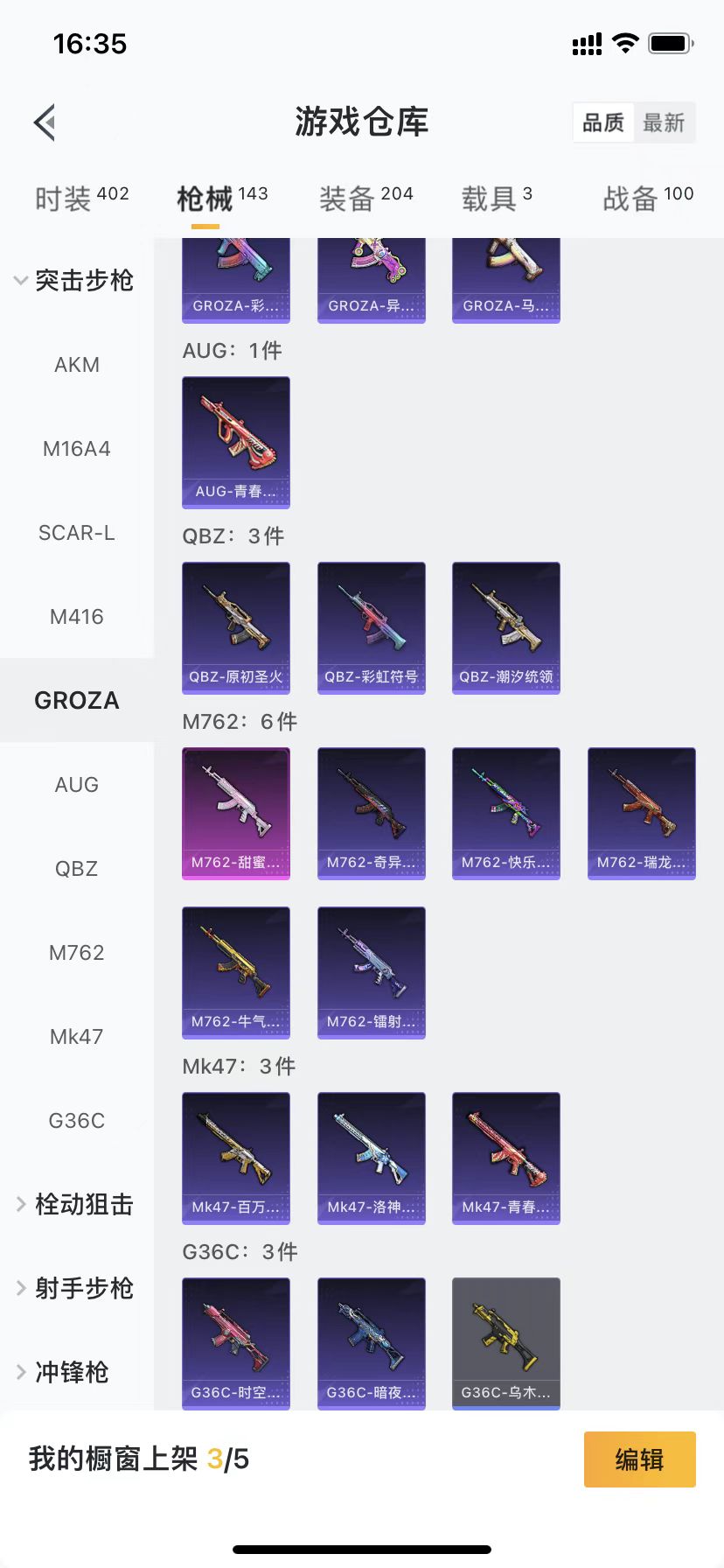View the M762-甜蜜 skin
The width and height of the screenshot is (724, 1568).
pyautogui.click(x=236, y=813)
